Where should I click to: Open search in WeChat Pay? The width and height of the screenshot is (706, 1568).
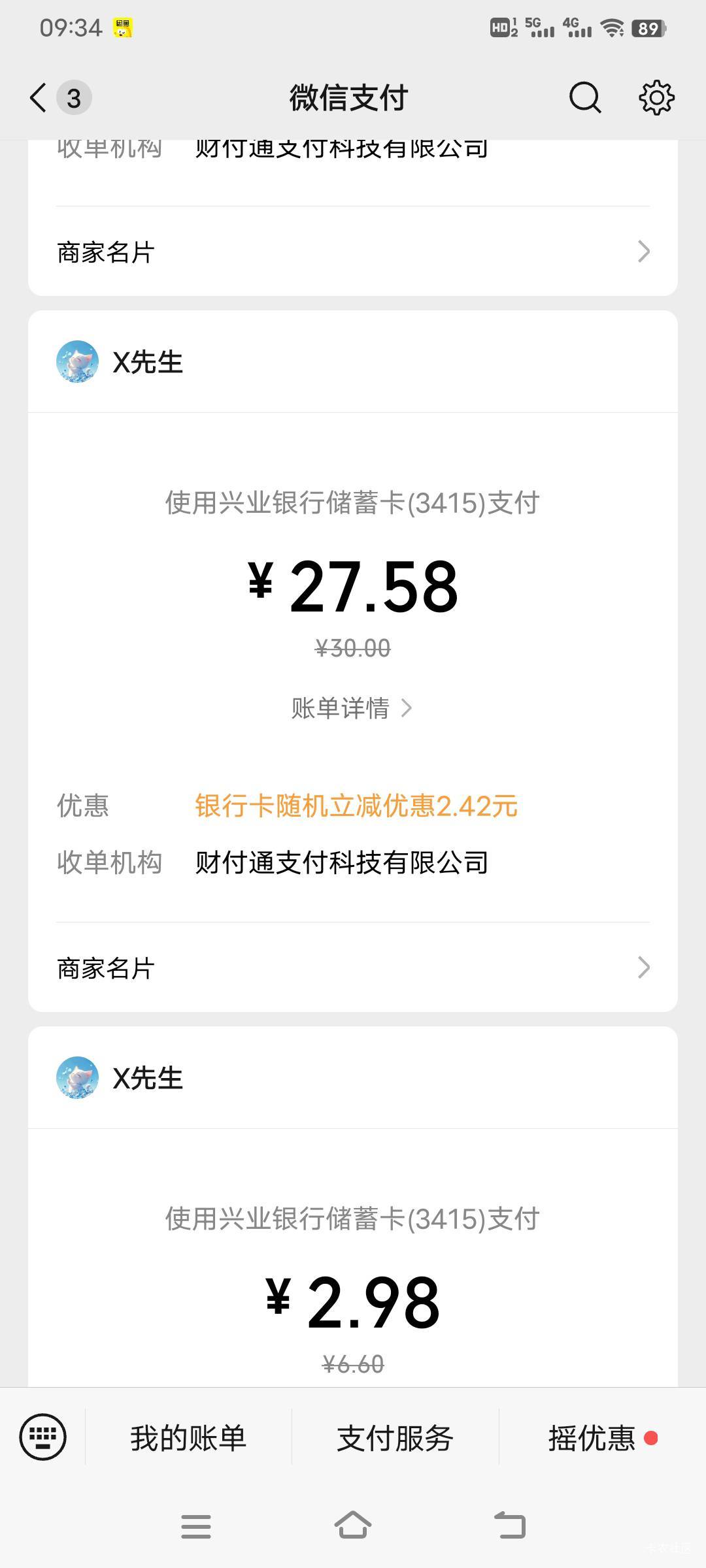(x=585, y=98)
